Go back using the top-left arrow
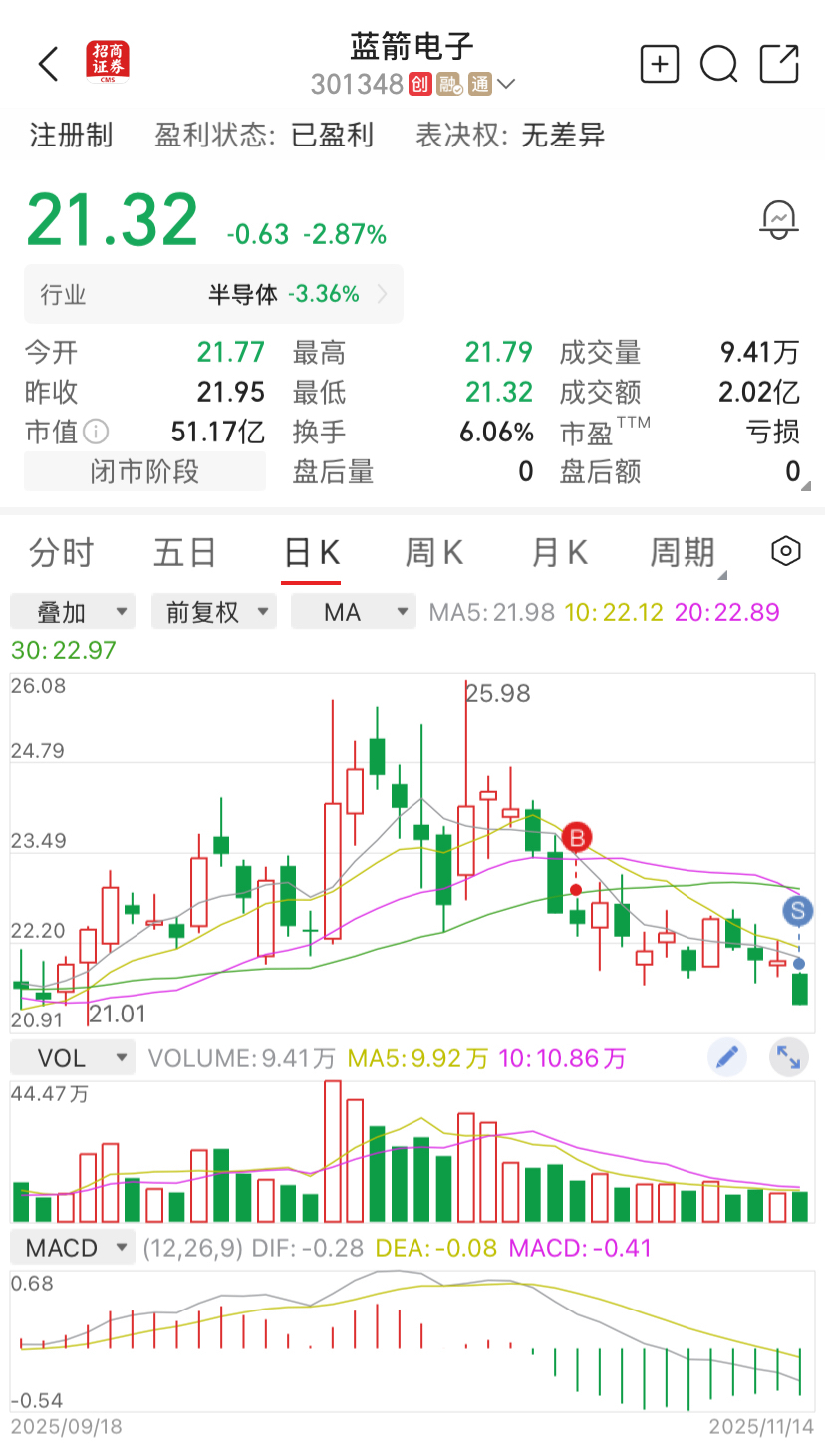This screenshot has height=1456, width=825. pyautogui.click(x=48, y=64)
